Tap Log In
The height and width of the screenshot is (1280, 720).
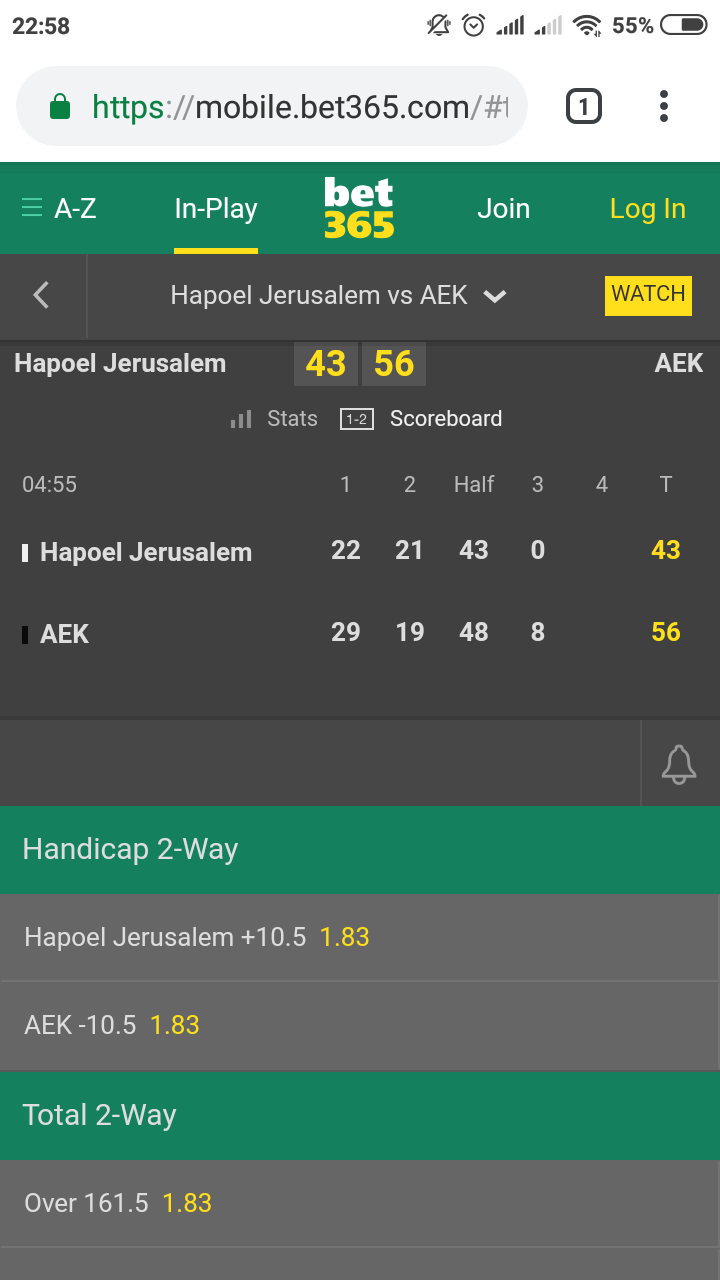click(647, 208)
